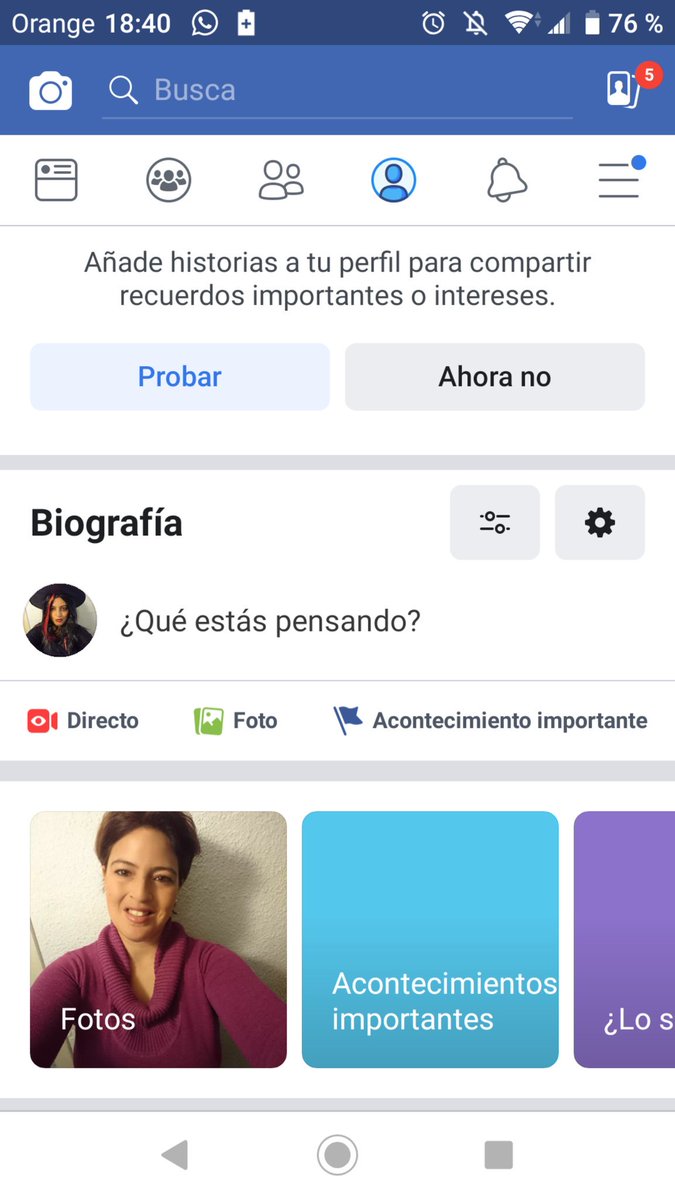The image size is (675, 1200).
Task: Open the groups tab
Action: tap(169, 181)
